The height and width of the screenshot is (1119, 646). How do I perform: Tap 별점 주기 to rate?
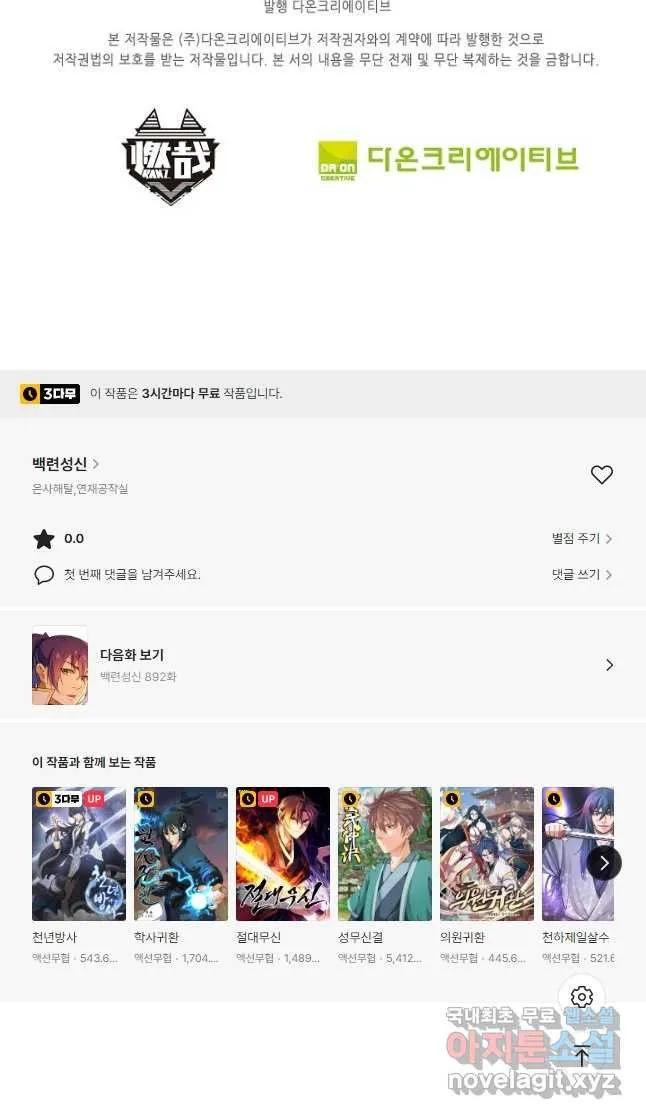click(x=582, y=539)
